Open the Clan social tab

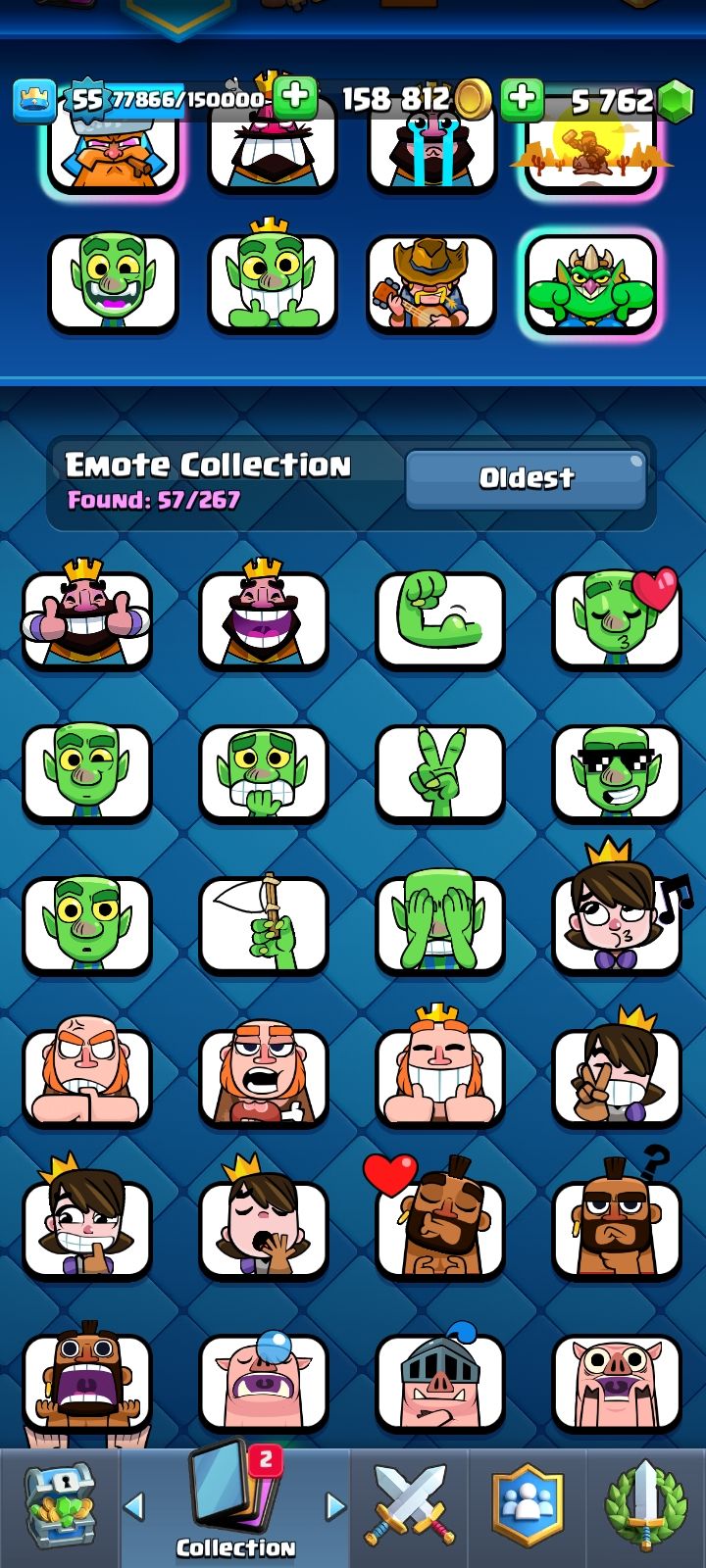click(528, 1506)
